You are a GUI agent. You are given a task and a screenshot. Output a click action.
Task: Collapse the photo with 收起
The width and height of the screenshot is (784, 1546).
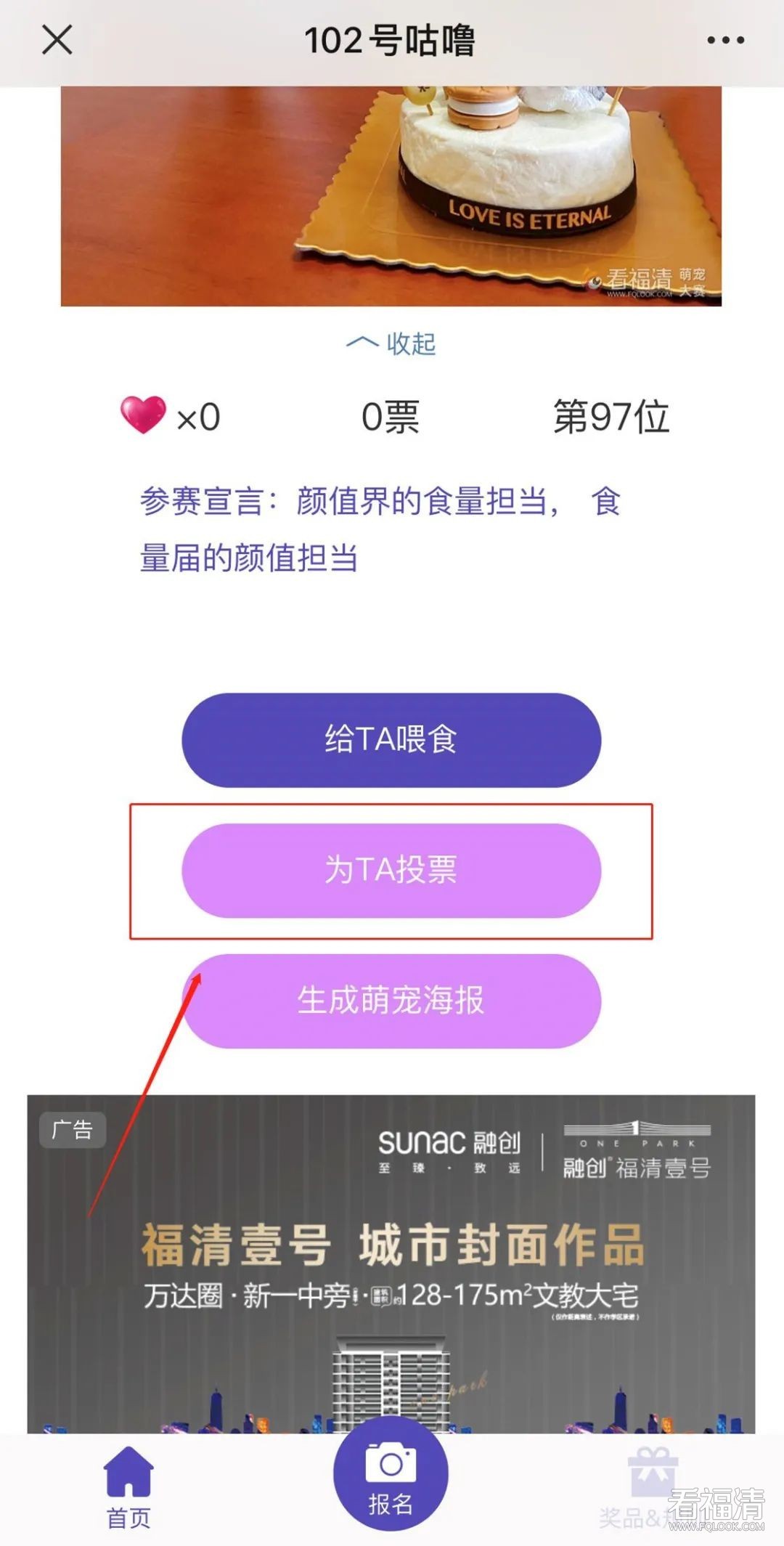point(391,343)
